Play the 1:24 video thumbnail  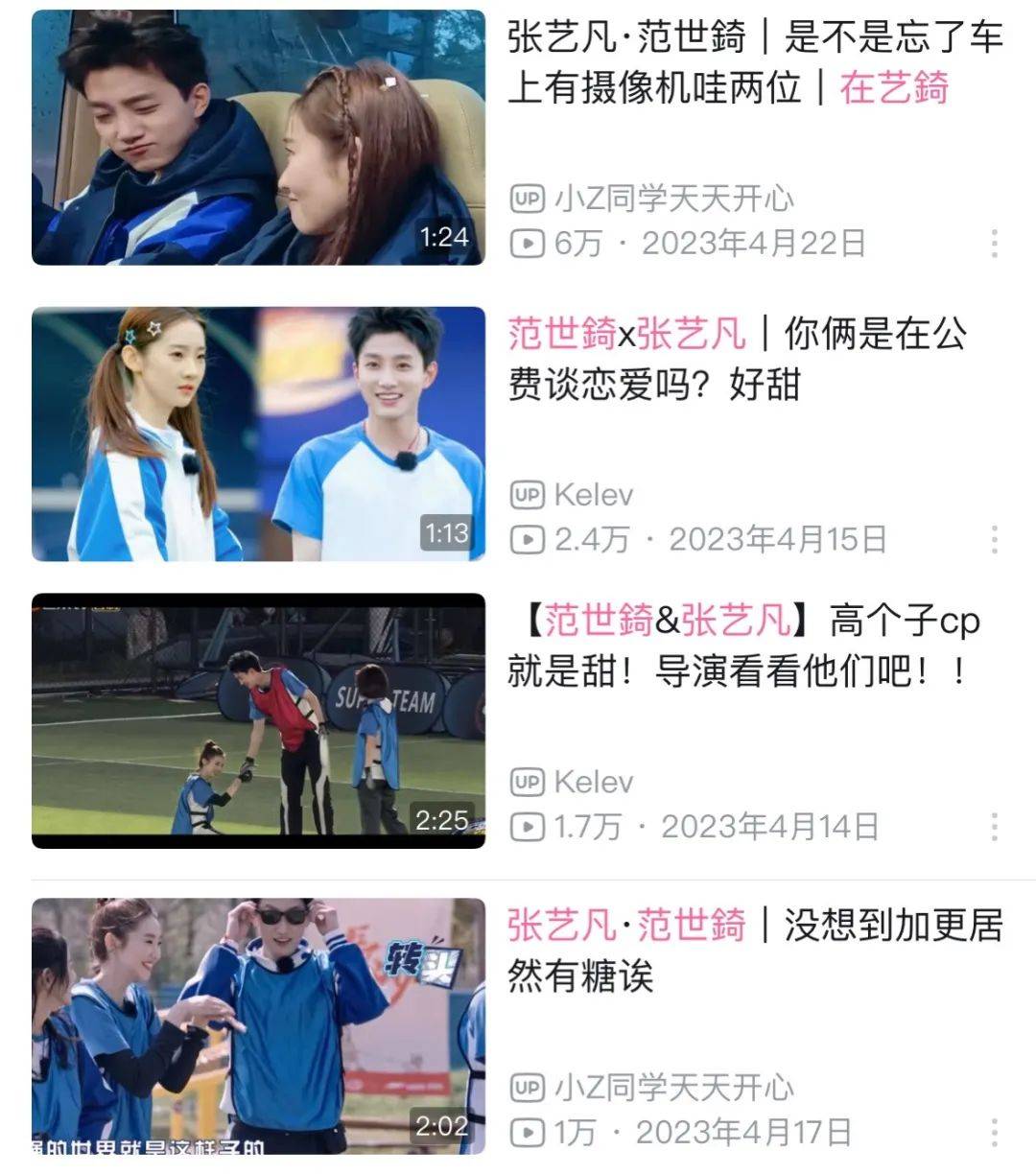tap(258, 137)
